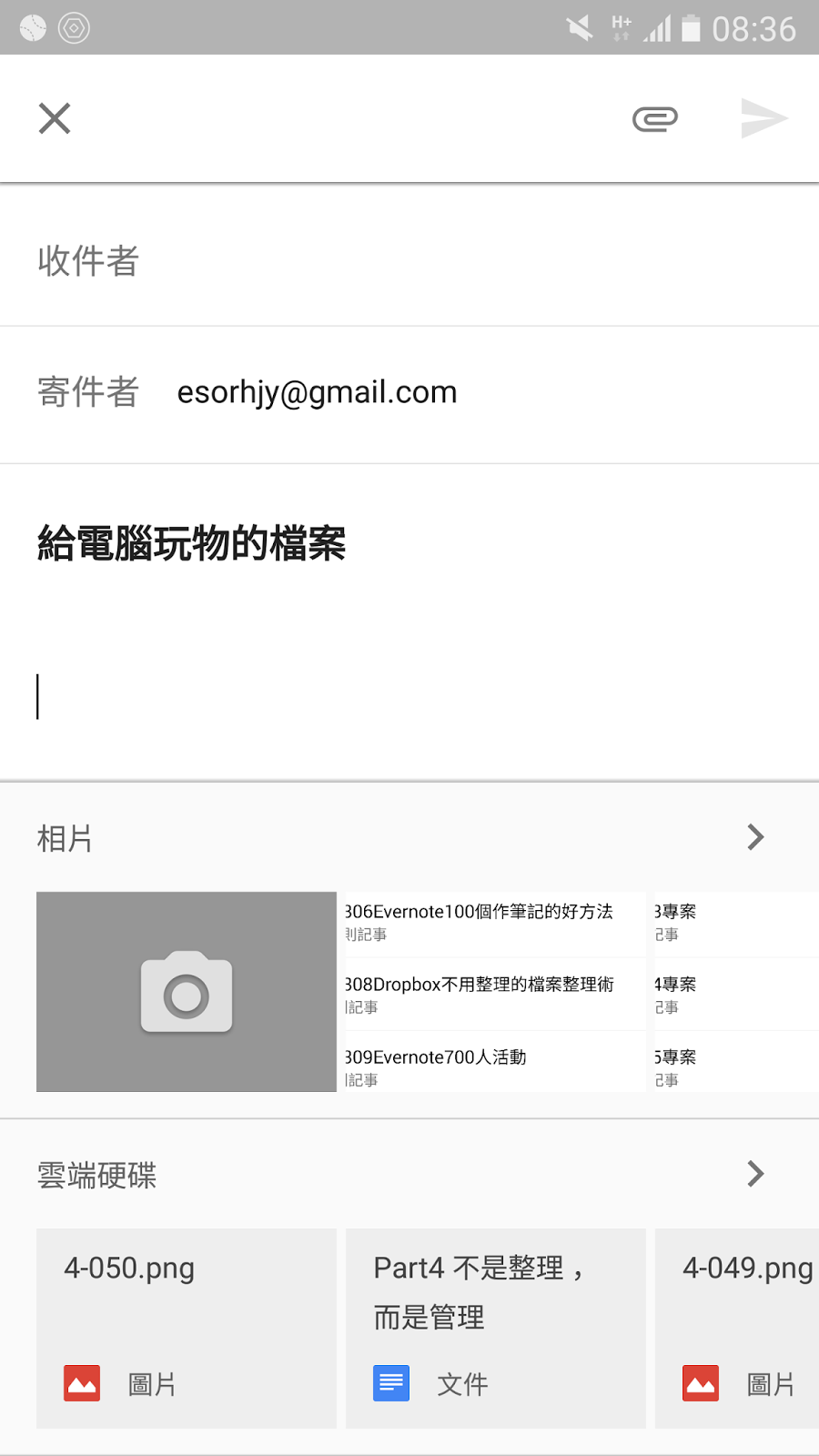Viewport: 819px width, 1456px height.
Task: Attach the Evernote notes screenshot photo
Action: click(496, 992)
